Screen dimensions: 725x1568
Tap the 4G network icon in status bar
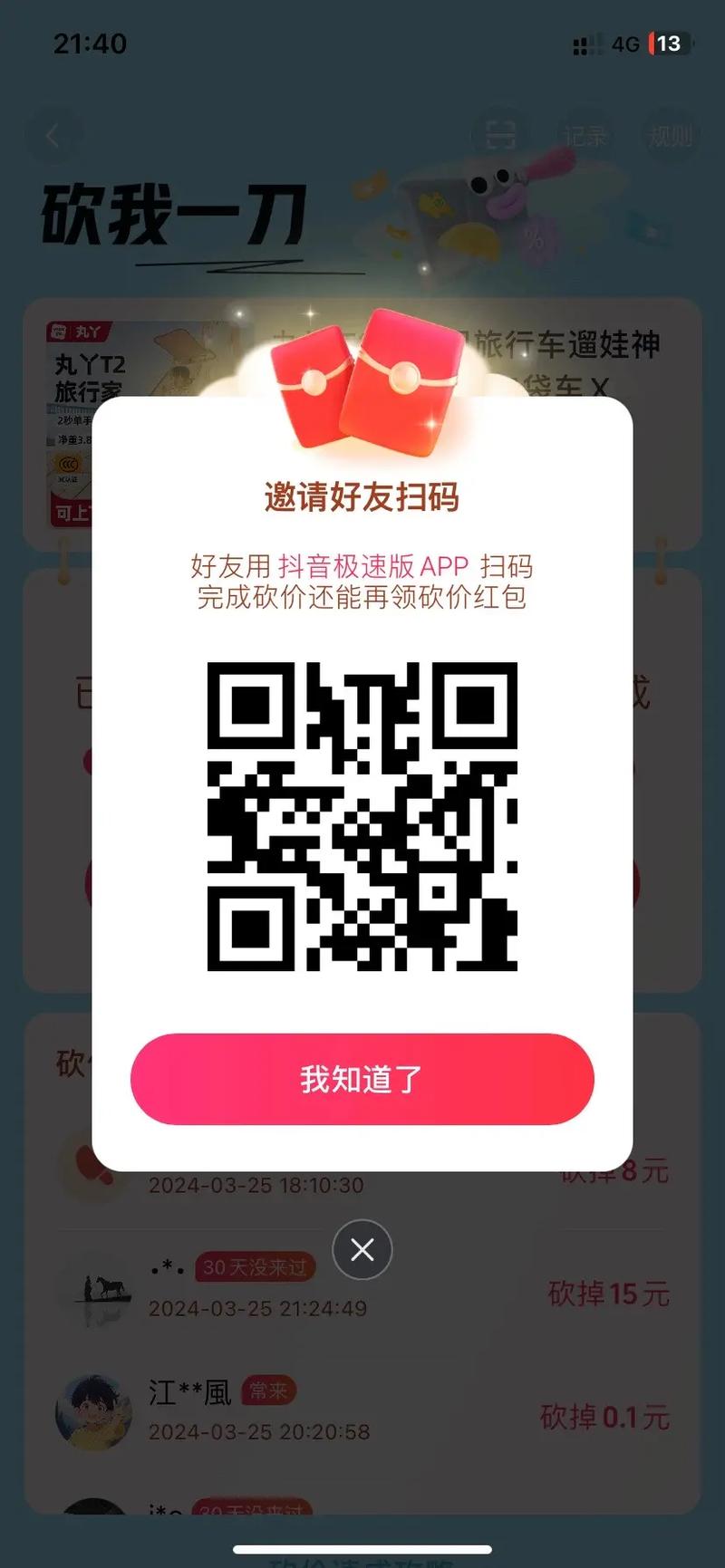(x=627, y=43)
